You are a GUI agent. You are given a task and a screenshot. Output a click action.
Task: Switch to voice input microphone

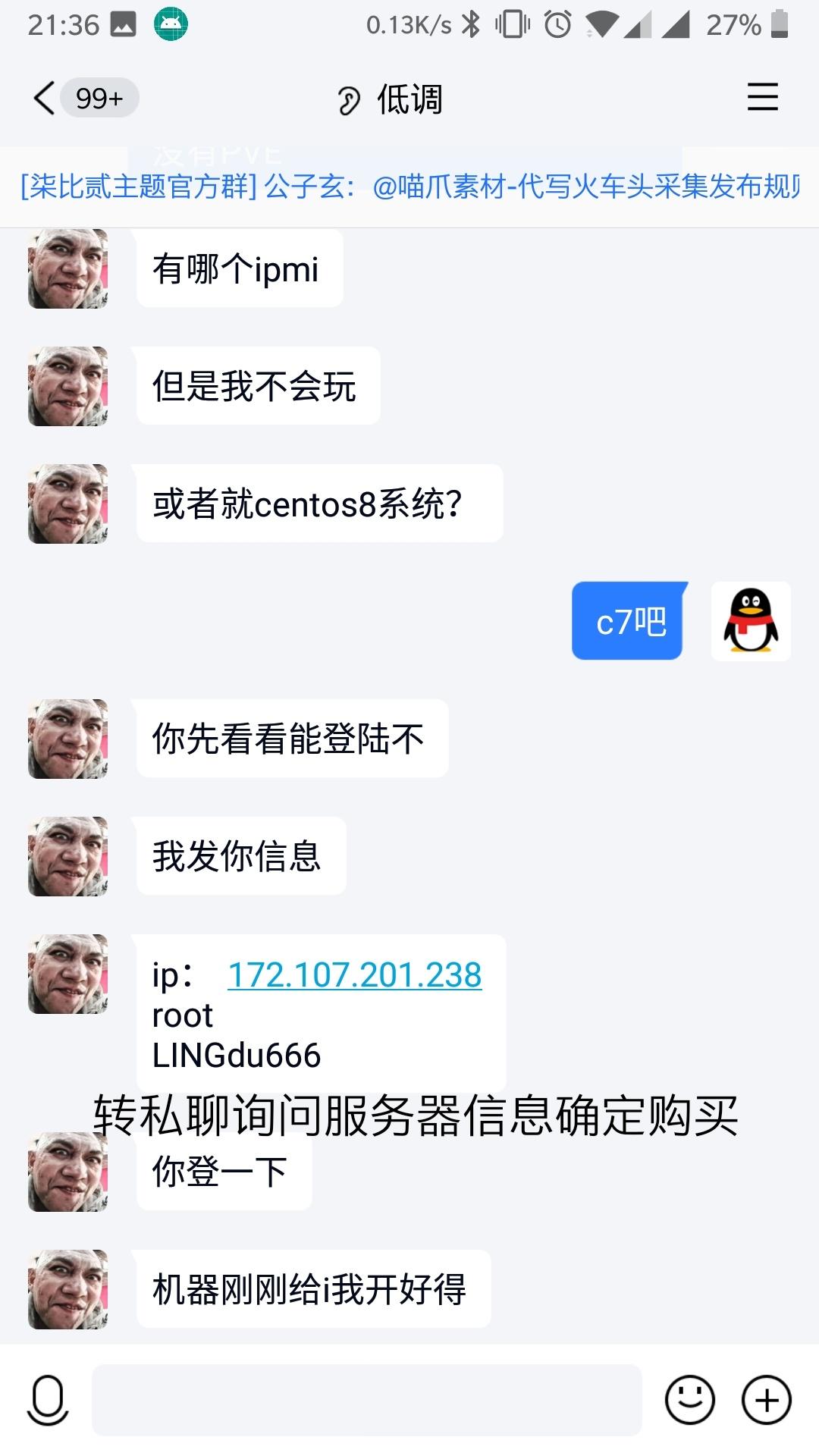(48, 1400)
